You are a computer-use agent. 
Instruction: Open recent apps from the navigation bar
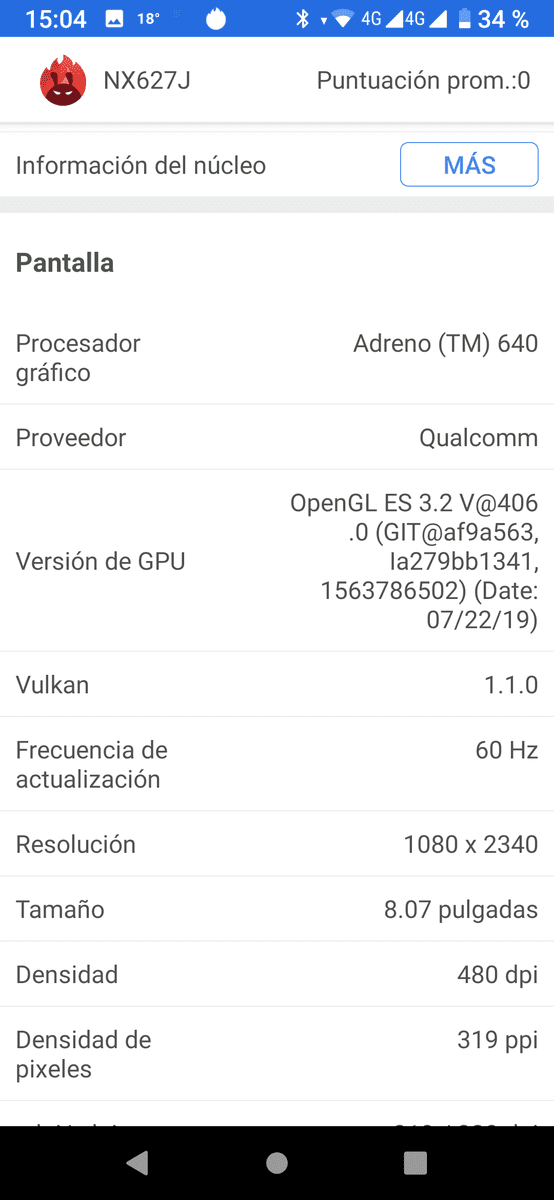point(415,1162)
